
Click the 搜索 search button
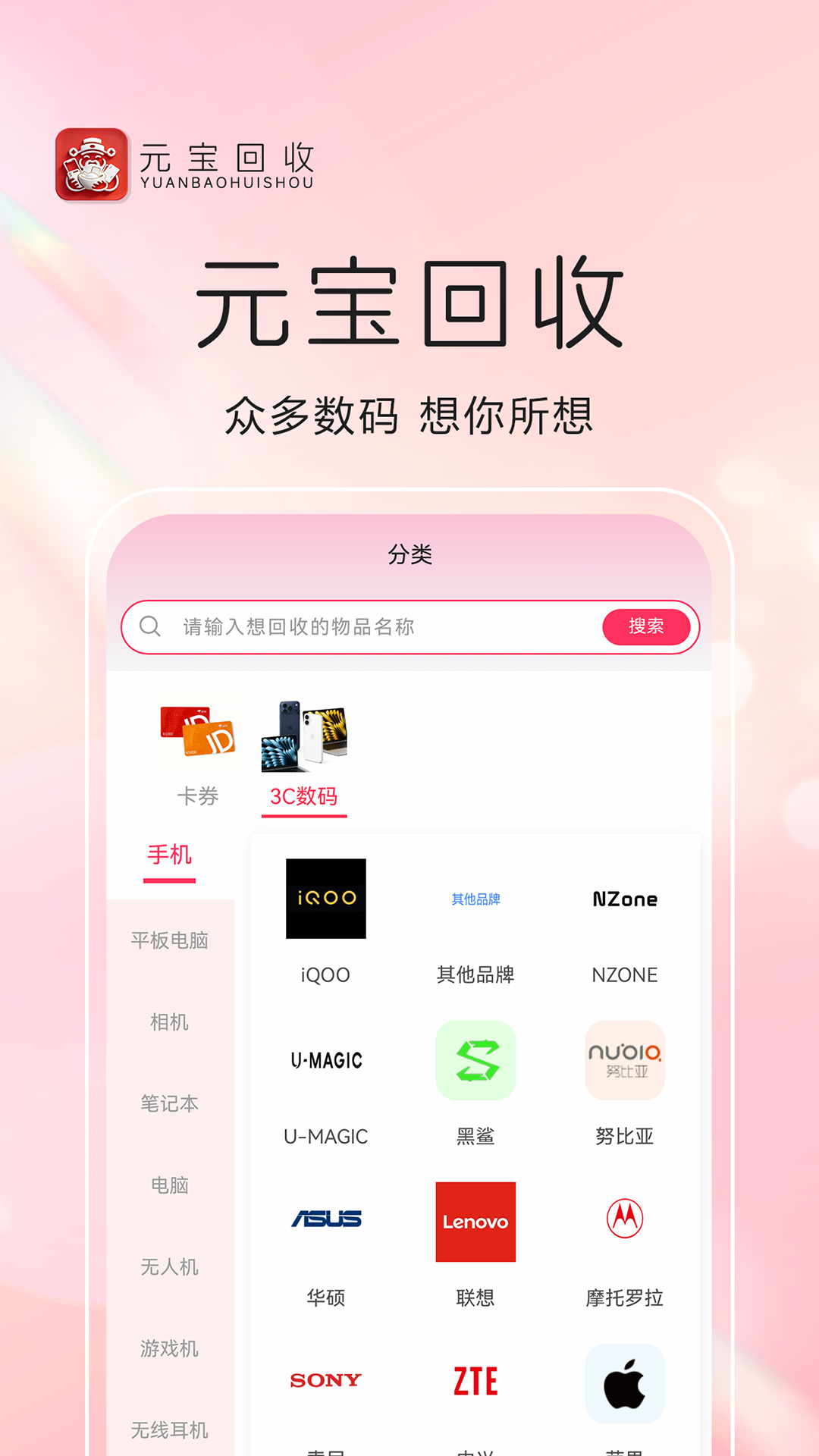click(647, 627)
